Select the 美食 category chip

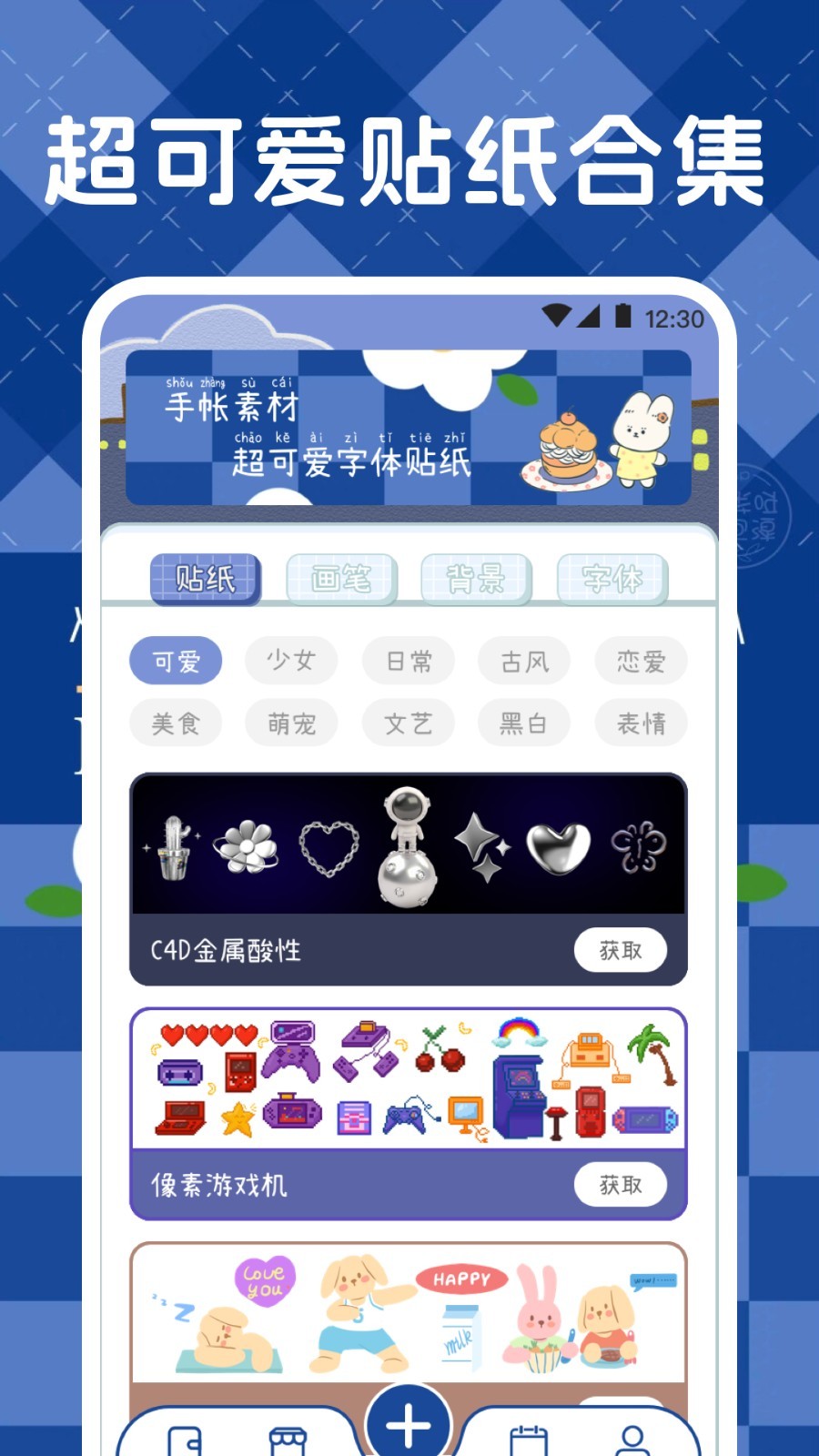(176, 723)
